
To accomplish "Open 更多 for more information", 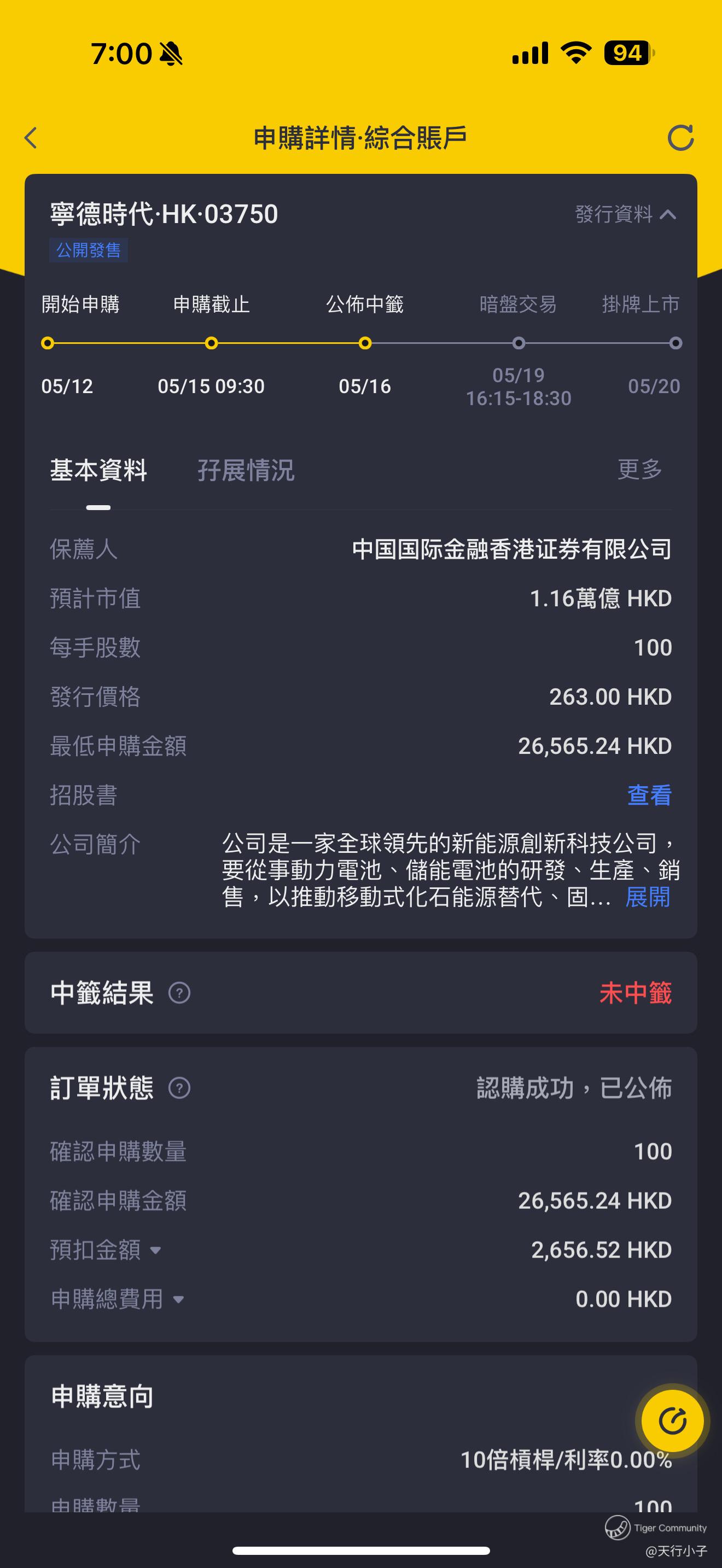I will click(x=639, y=469).
